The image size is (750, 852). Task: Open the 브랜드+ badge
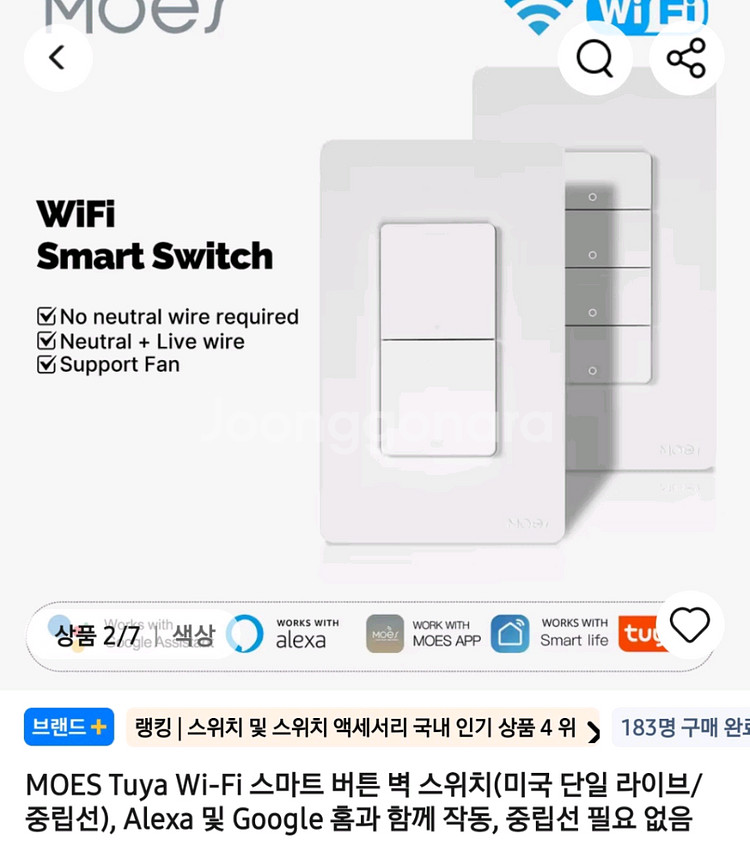click(x=69, y=727)
